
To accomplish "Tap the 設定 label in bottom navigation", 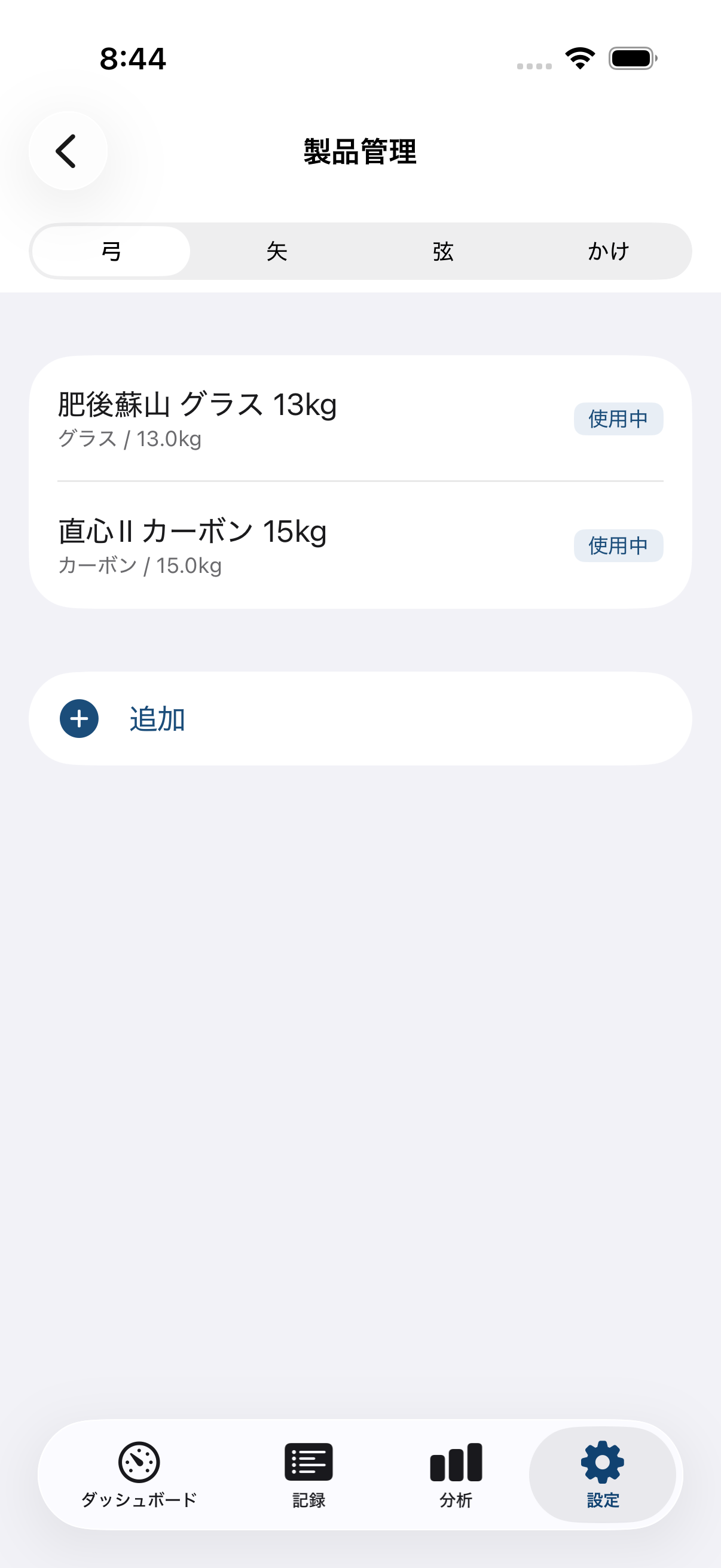I will 602,1500.
